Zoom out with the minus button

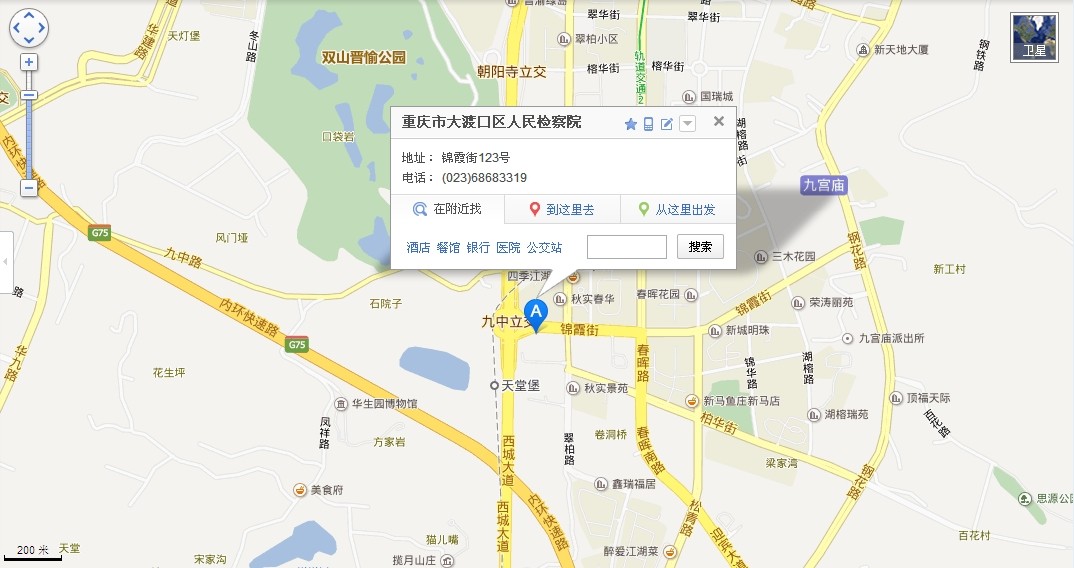tap(29, 187)
